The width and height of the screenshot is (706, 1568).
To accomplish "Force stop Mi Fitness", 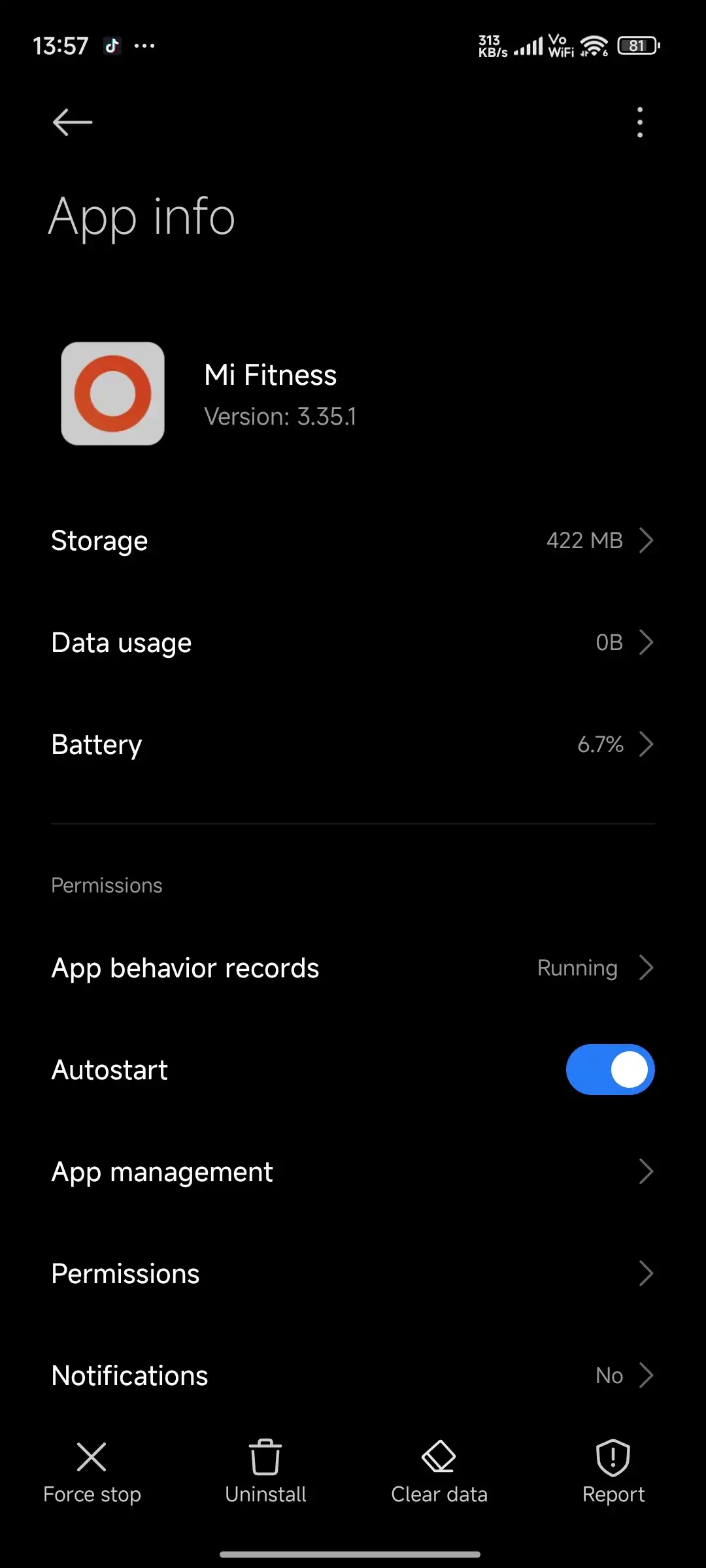I will tap(92, 1473).
